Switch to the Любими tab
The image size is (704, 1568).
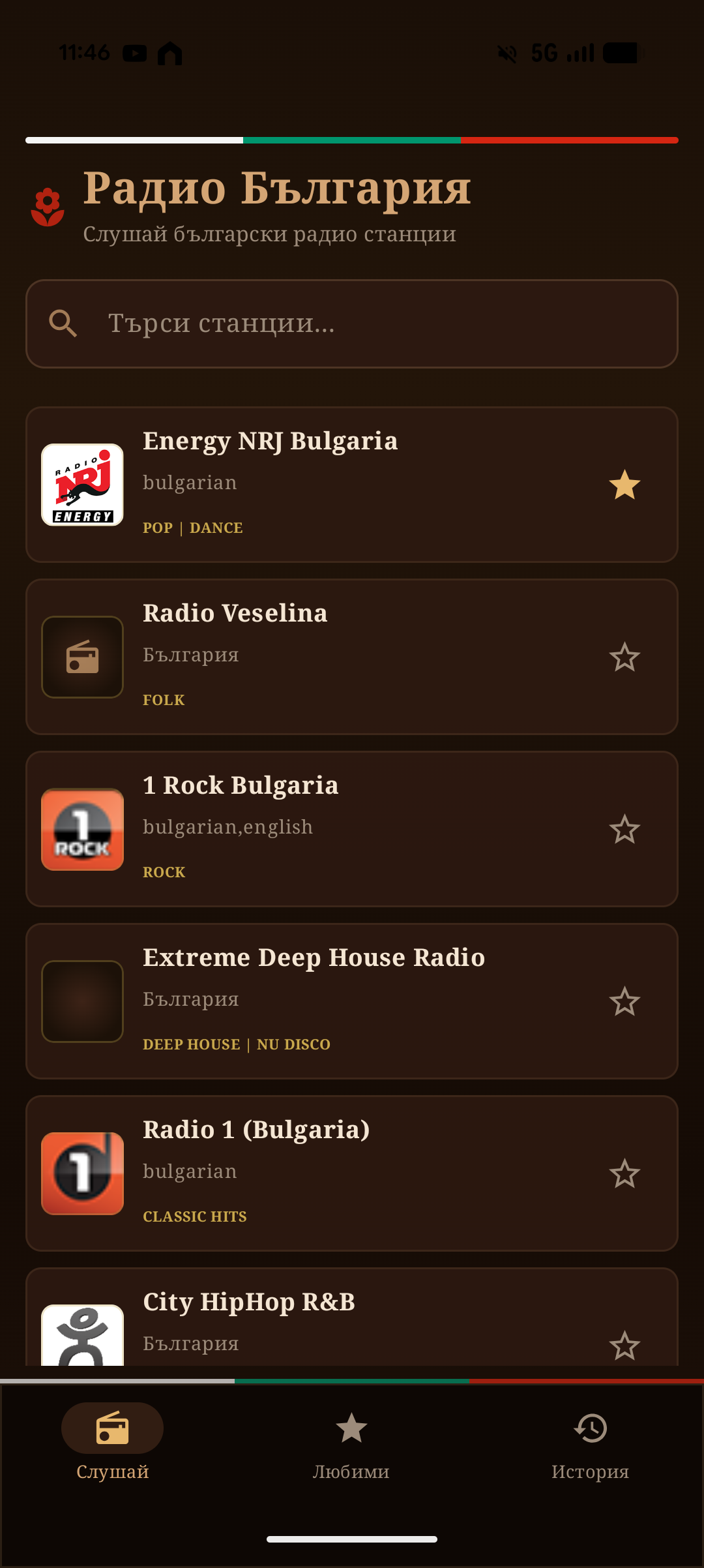coord(351,1445)
